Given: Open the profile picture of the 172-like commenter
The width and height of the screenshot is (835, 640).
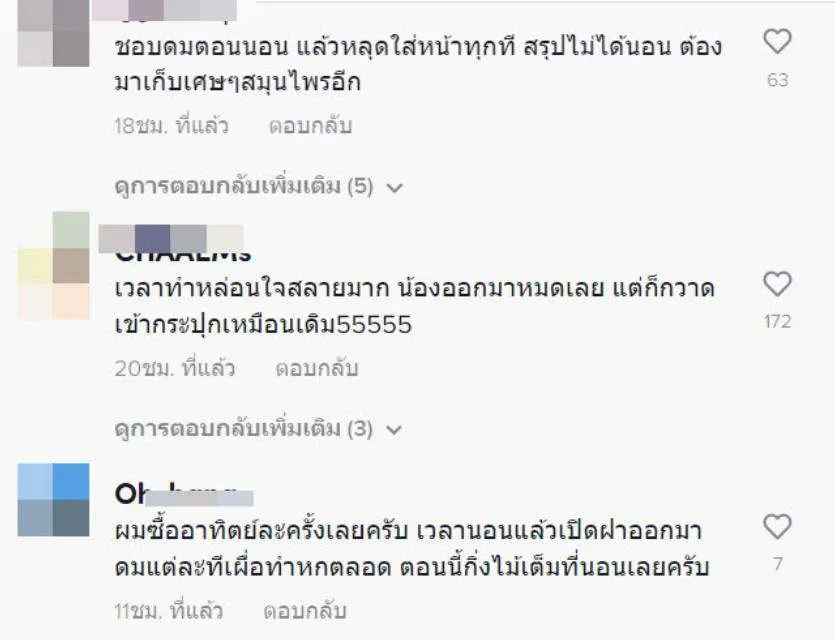Looking at the screenshot, I should click(54, 266).
